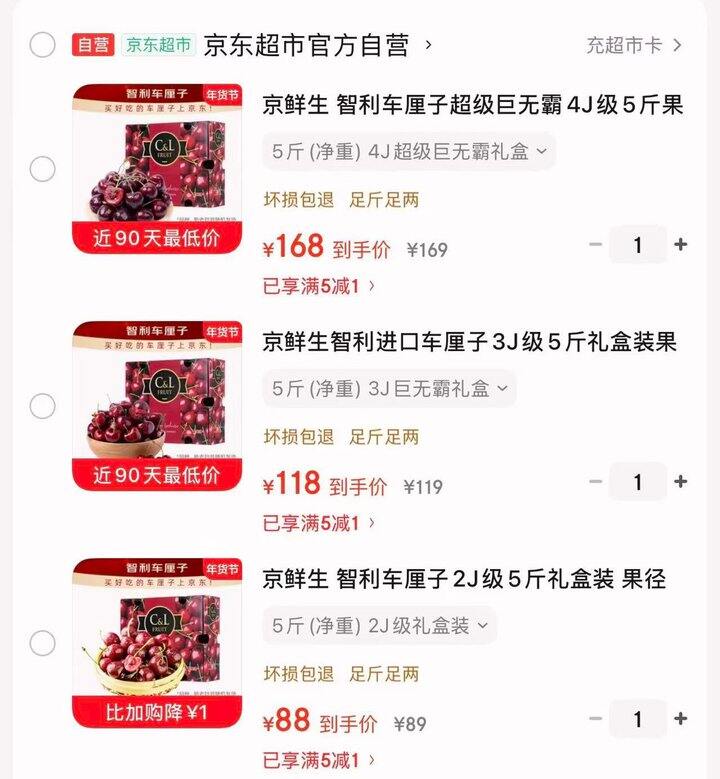Decrease quantity of the 4J级 cherries
The image size is (720, 779).
[x=595, y=245]
